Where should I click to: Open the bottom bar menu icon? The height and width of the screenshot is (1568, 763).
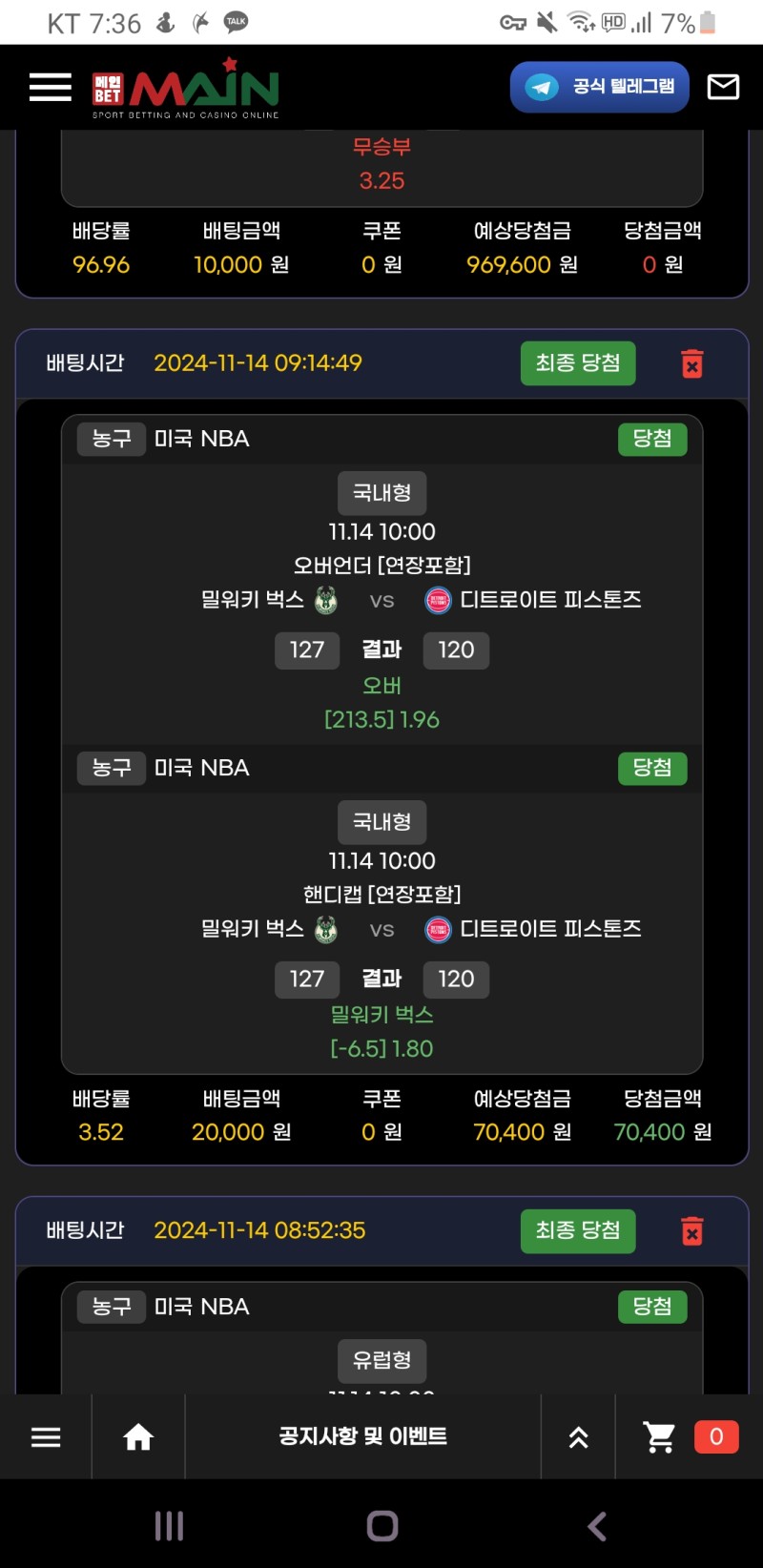pos(46,1437)
